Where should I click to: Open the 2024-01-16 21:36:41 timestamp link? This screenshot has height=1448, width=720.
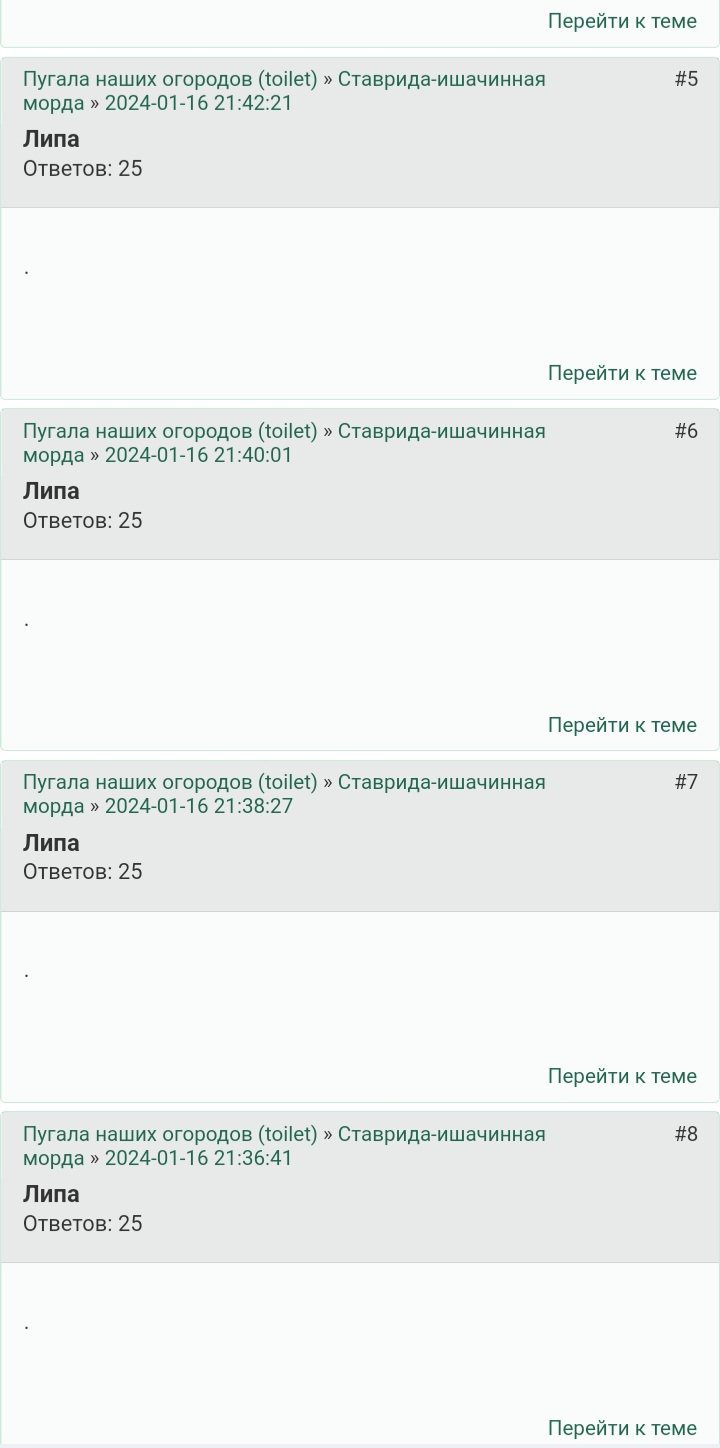click(x=198, y=1158)
